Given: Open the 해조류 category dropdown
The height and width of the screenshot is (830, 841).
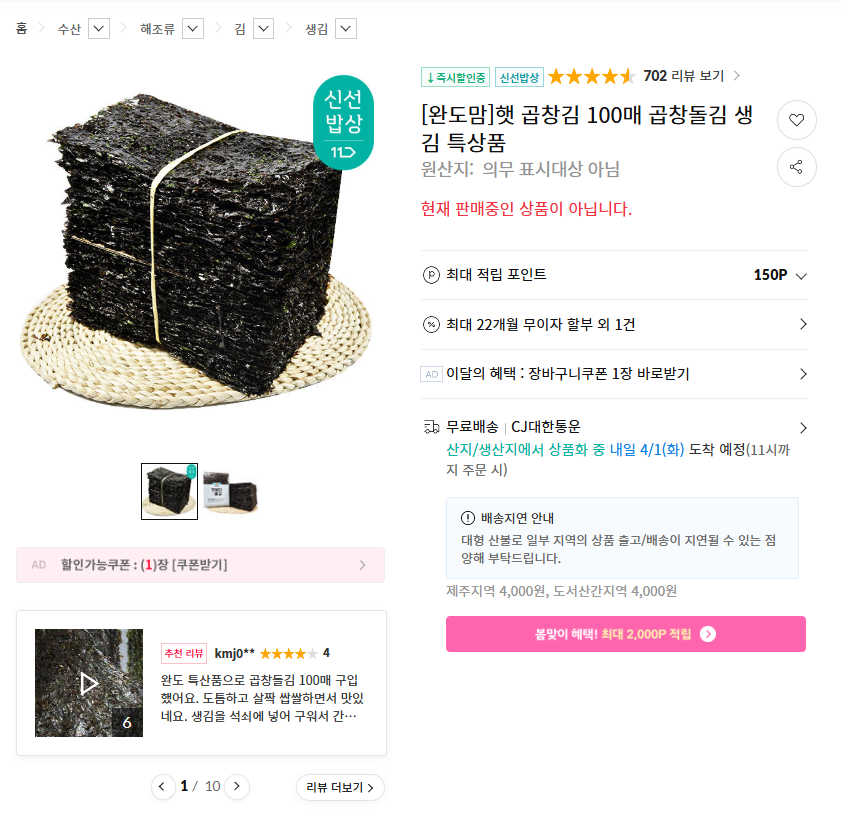Looking at the screenshot, I should pos(194,29).
